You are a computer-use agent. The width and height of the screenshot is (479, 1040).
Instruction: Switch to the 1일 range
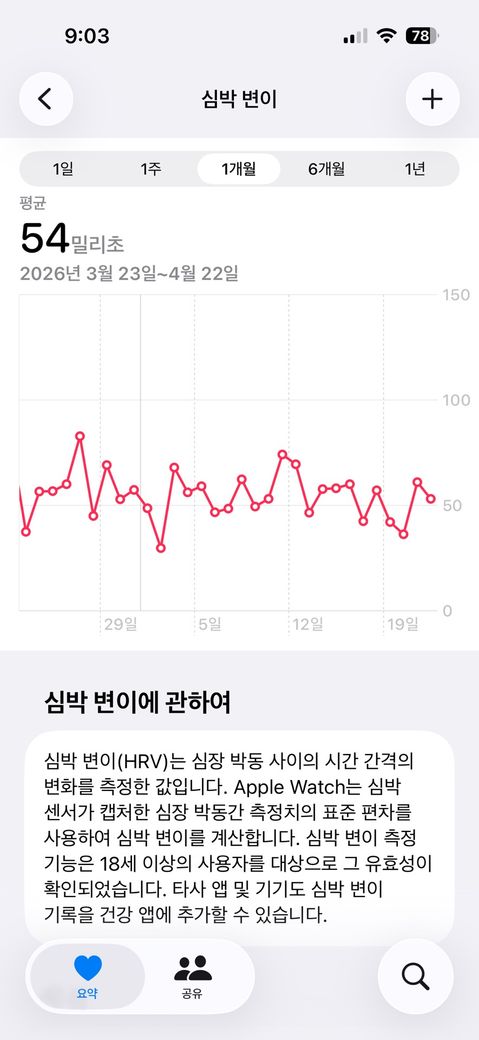64,169
